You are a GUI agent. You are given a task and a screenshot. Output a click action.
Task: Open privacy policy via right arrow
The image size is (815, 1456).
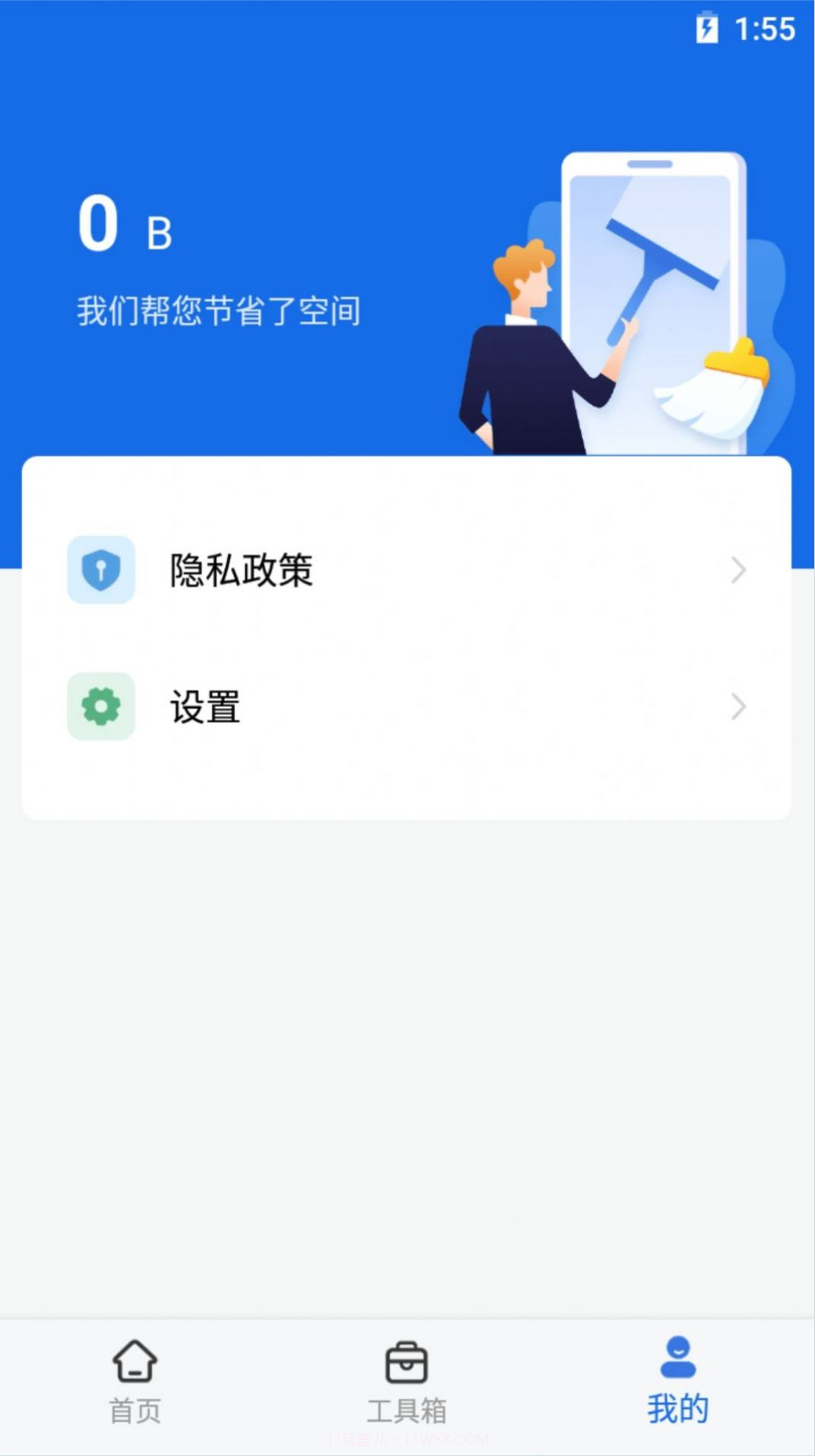pyautogui.click(x=736, y=571)
